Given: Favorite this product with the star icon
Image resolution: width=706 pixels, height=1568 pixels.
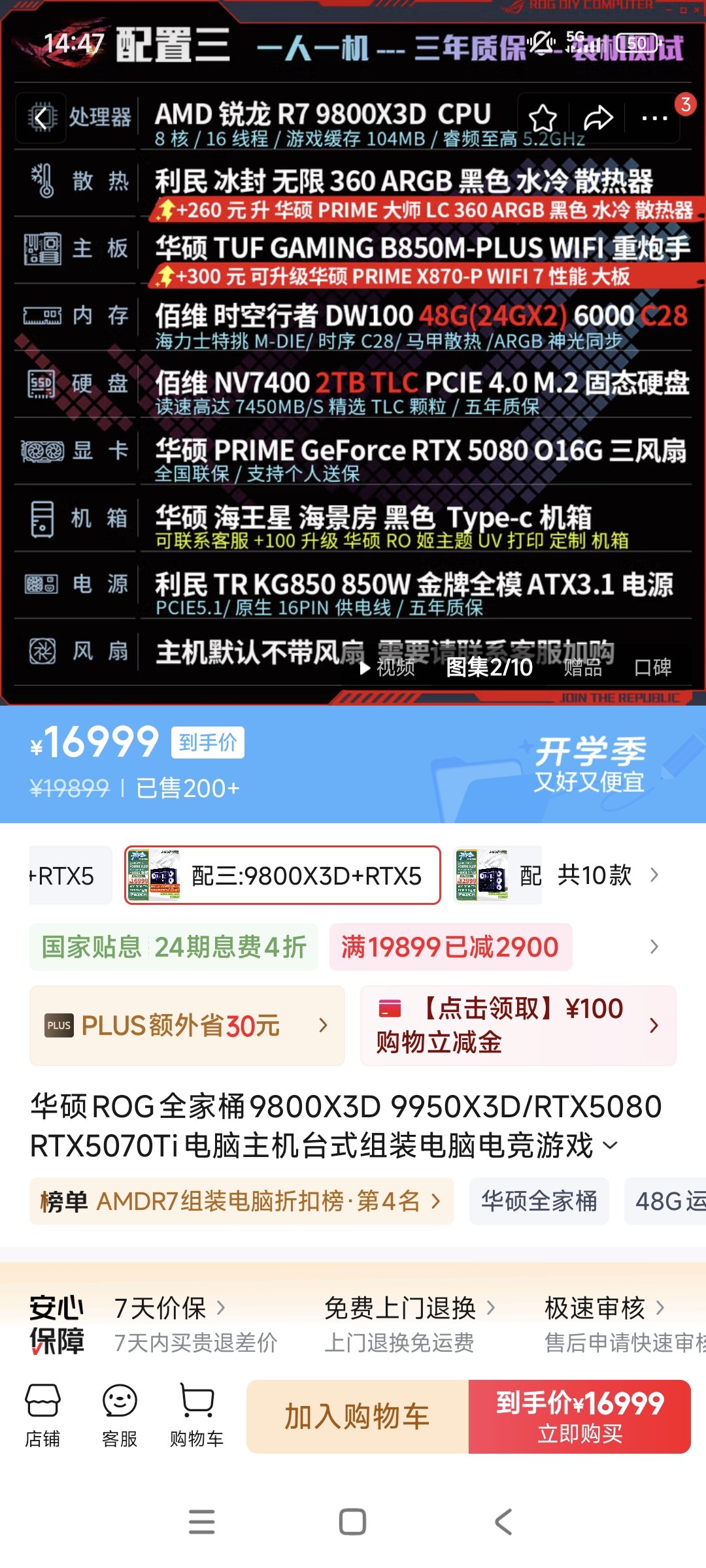Looking at the screenshot, I should point(542,118).
